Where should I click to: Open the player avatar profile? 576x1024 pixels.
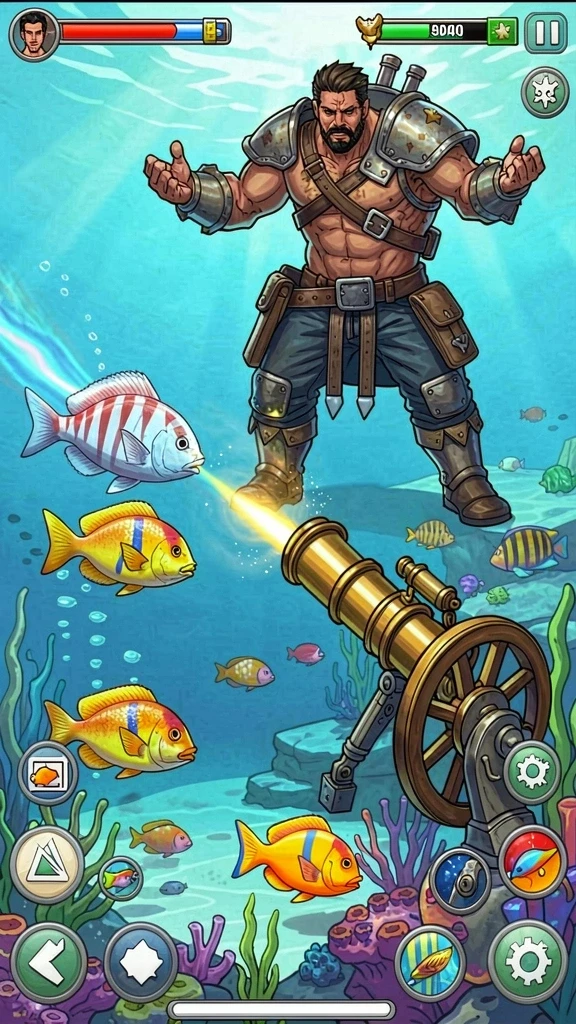coord(35,35)
